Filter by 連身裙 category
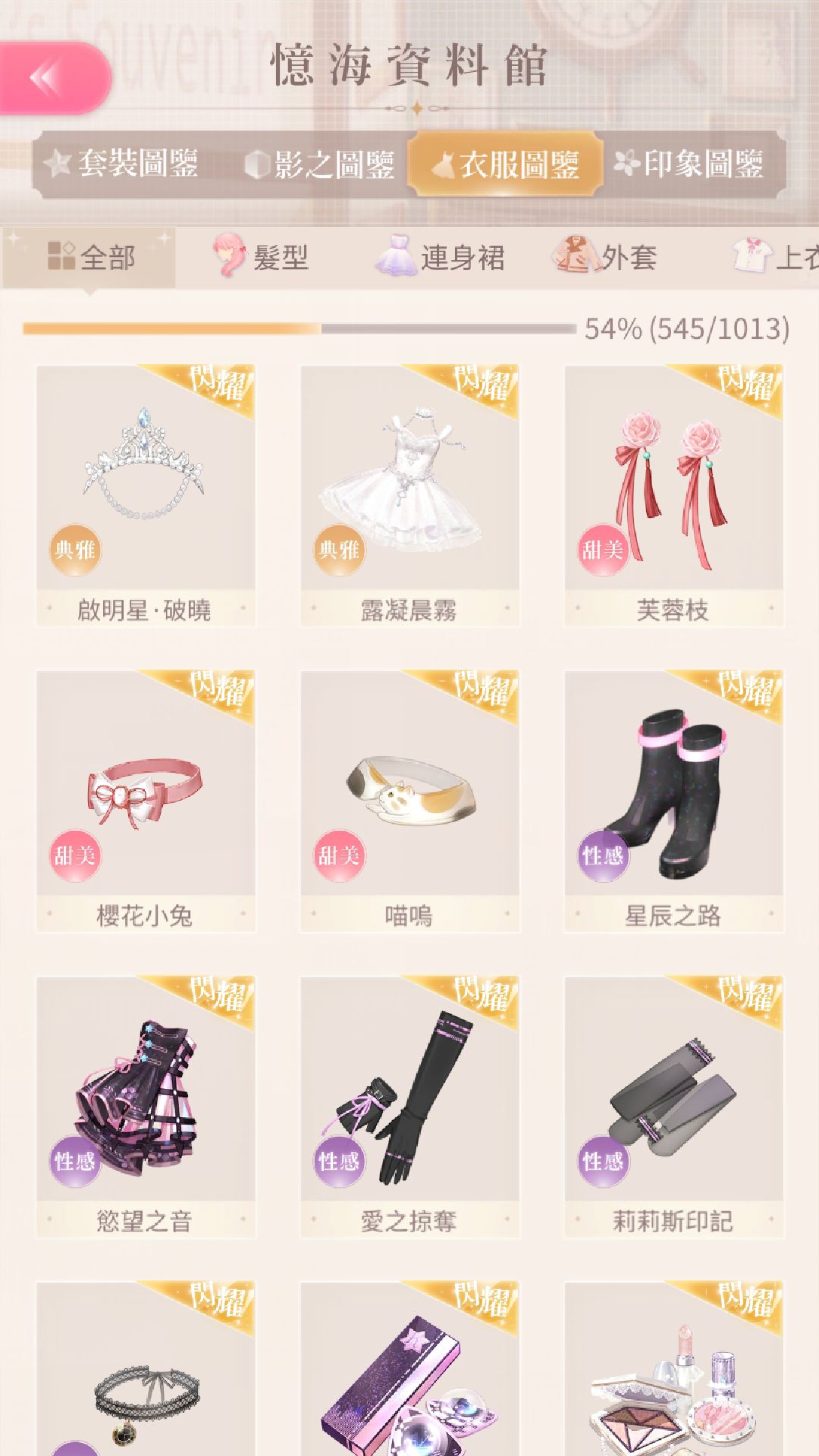 point(441,258)
